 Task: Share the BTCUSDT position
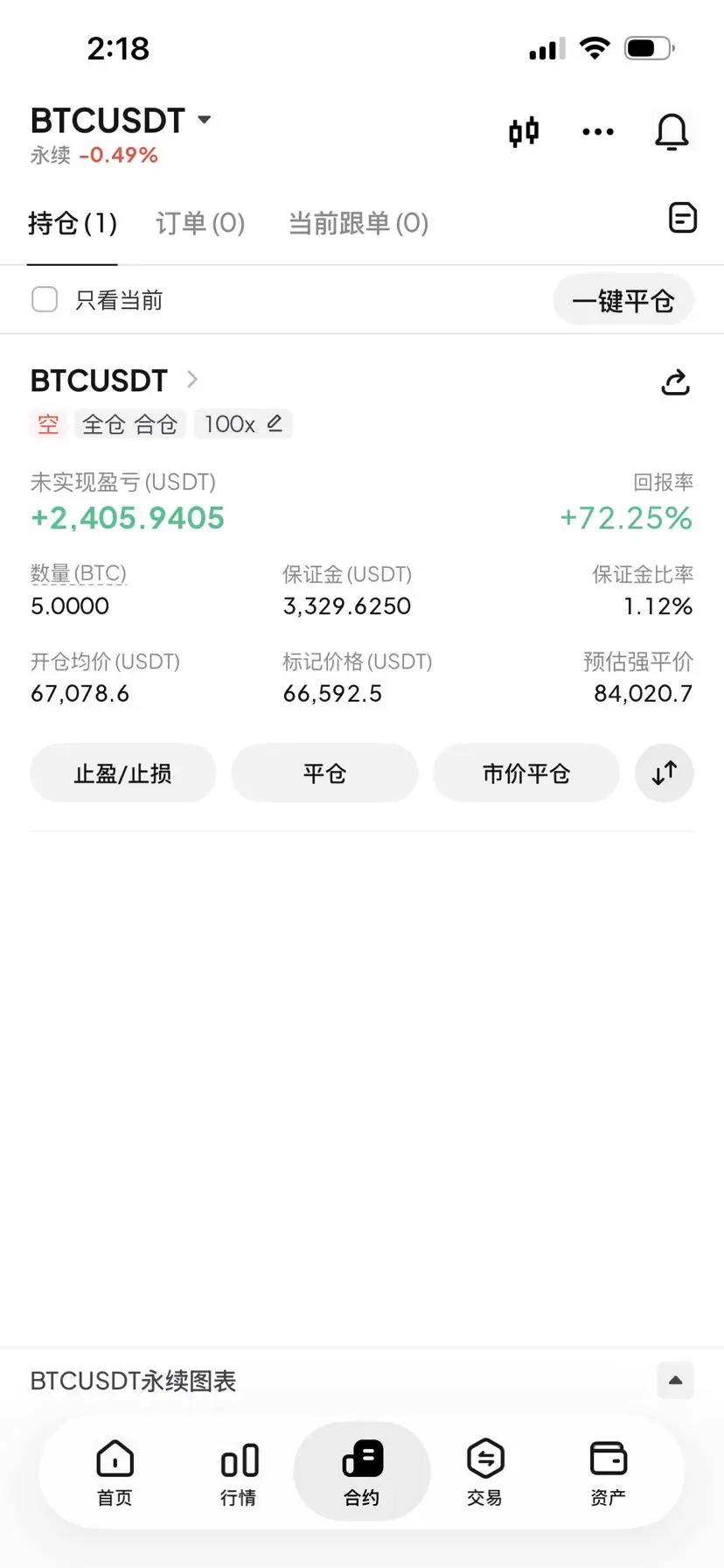(675, 382)
